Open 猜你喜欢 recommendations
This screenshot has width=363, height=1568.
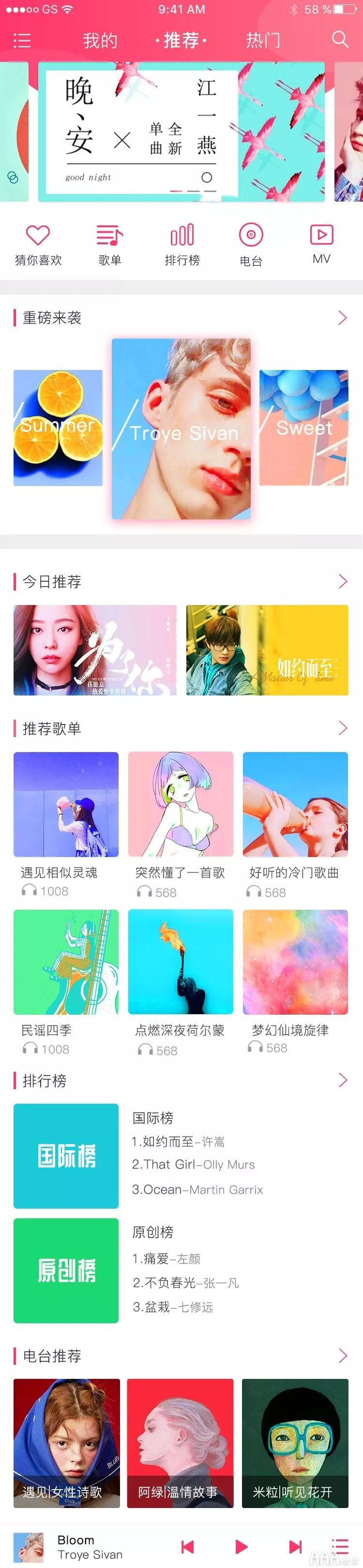click(x=38, y=244)
